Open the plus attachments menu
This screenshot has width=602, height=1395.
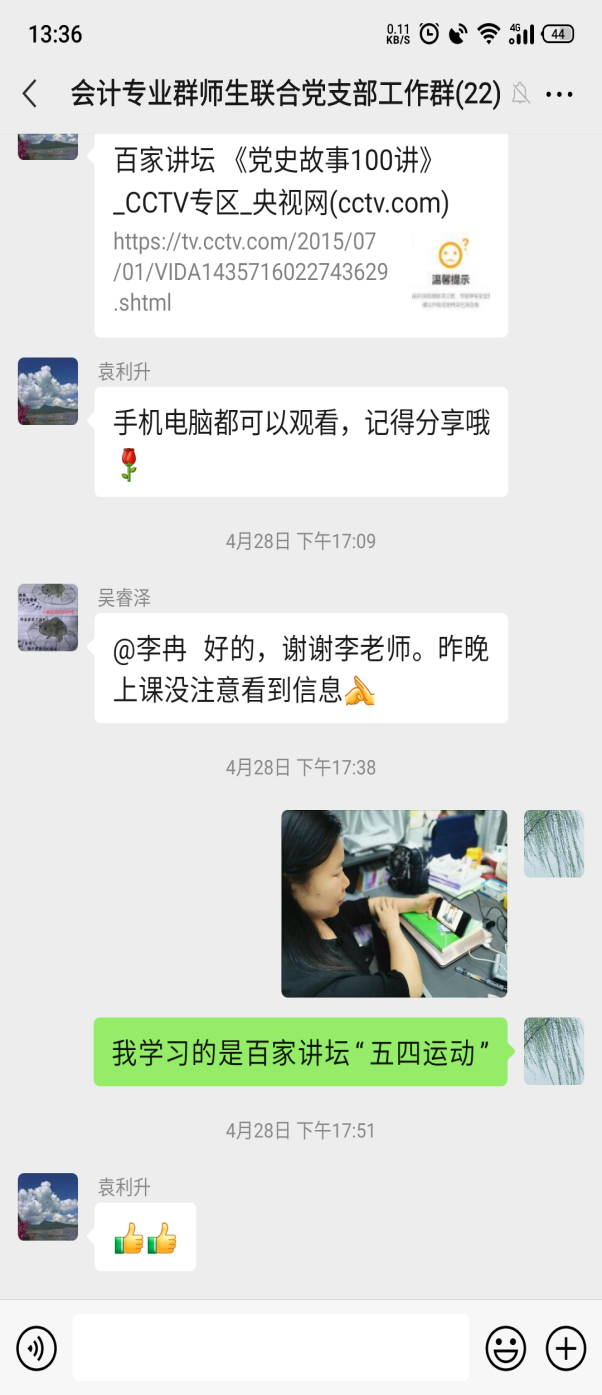565,1348
